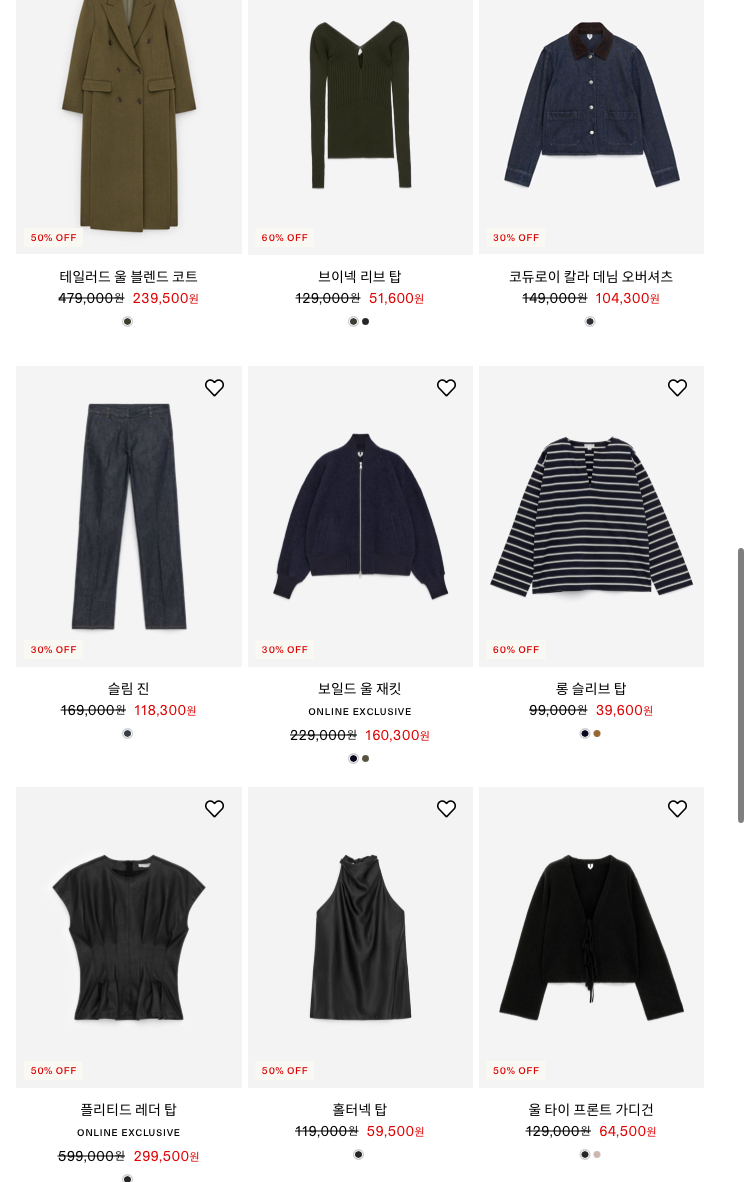The image size is (750, 1182).
Task: Add 슬림 진 to wishlist
Action: point(214,388)
